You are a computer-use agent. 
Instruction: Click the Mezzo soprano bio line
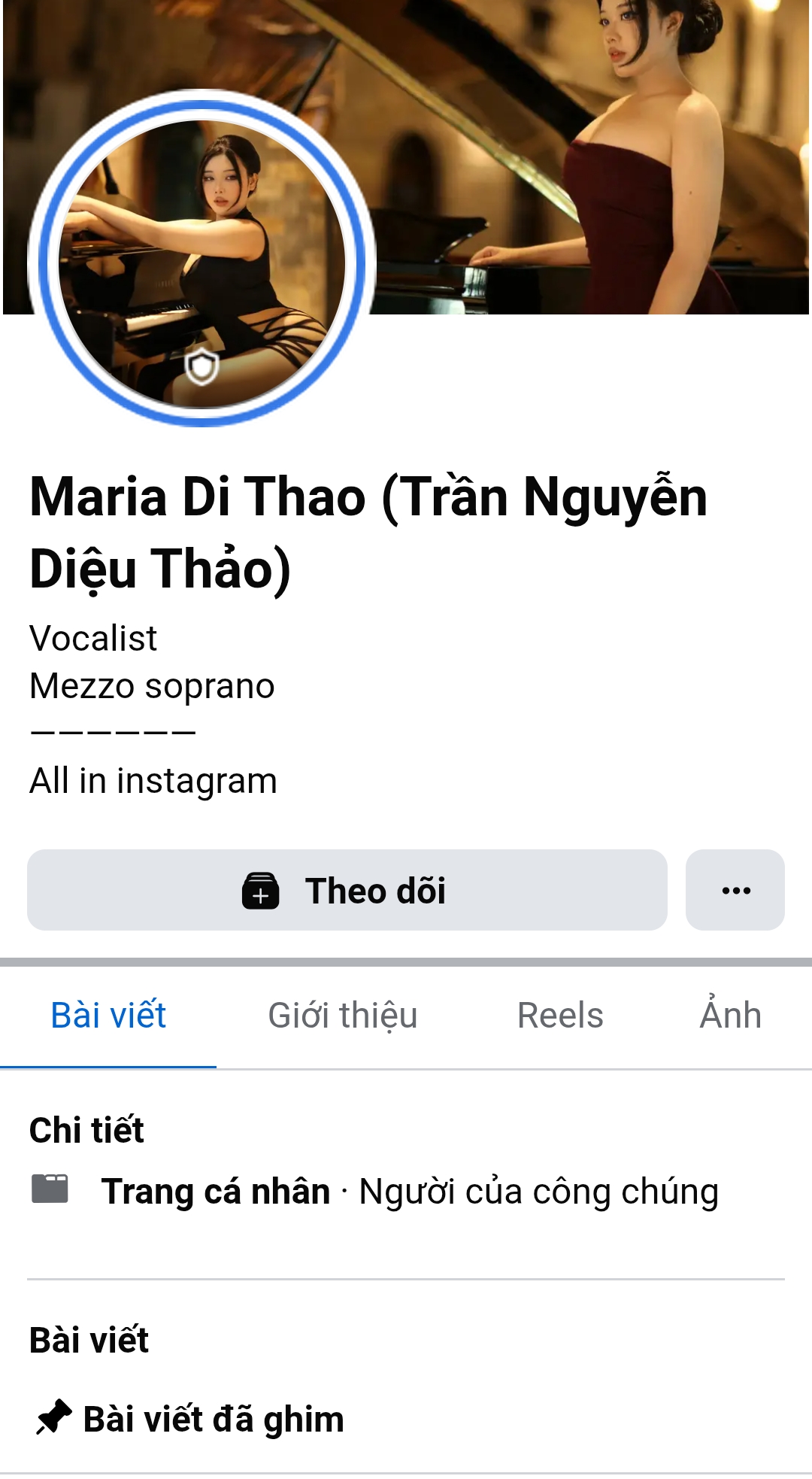150,686
